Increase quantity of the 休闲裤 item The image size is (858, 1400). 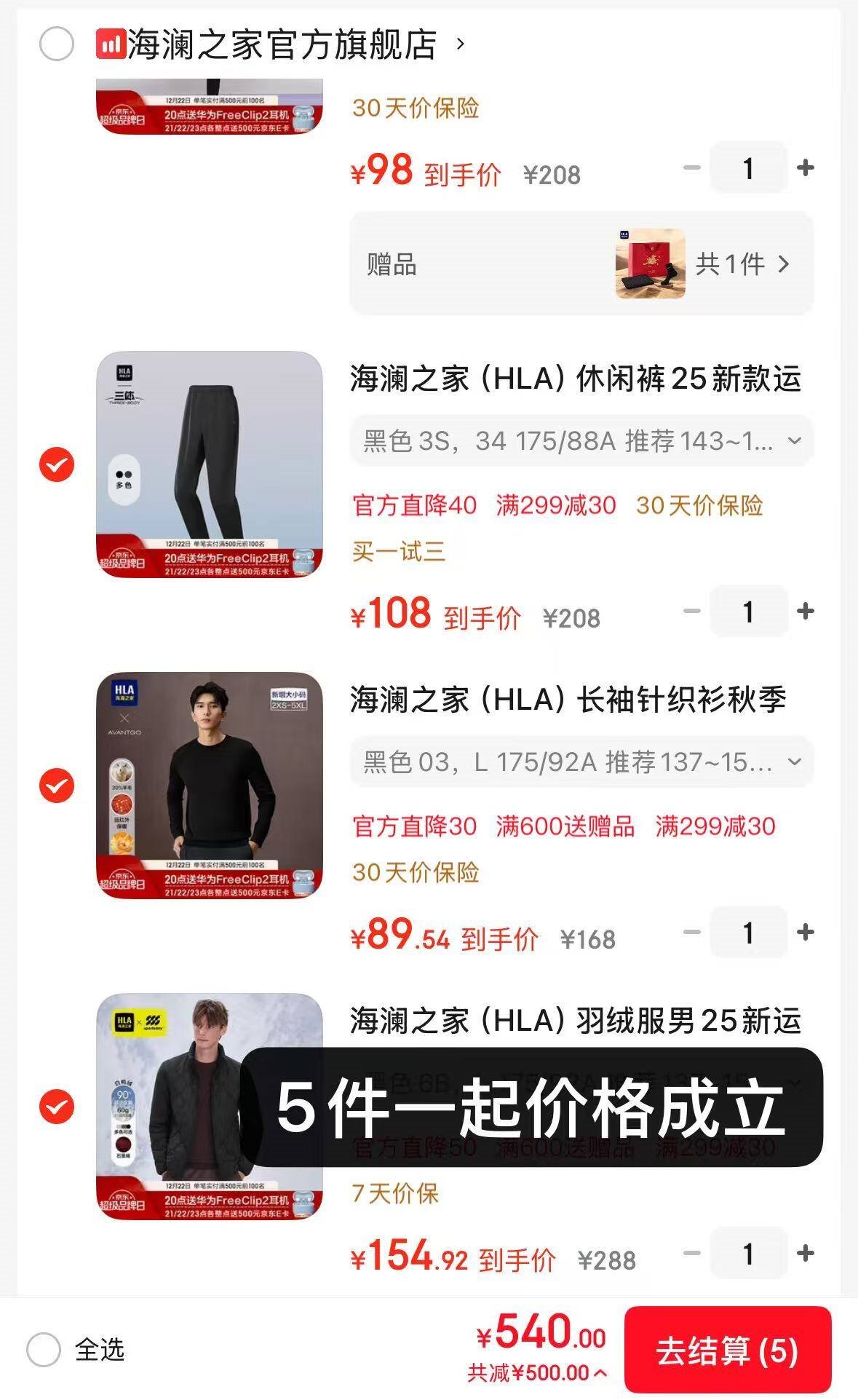click(x=805, y=612)
